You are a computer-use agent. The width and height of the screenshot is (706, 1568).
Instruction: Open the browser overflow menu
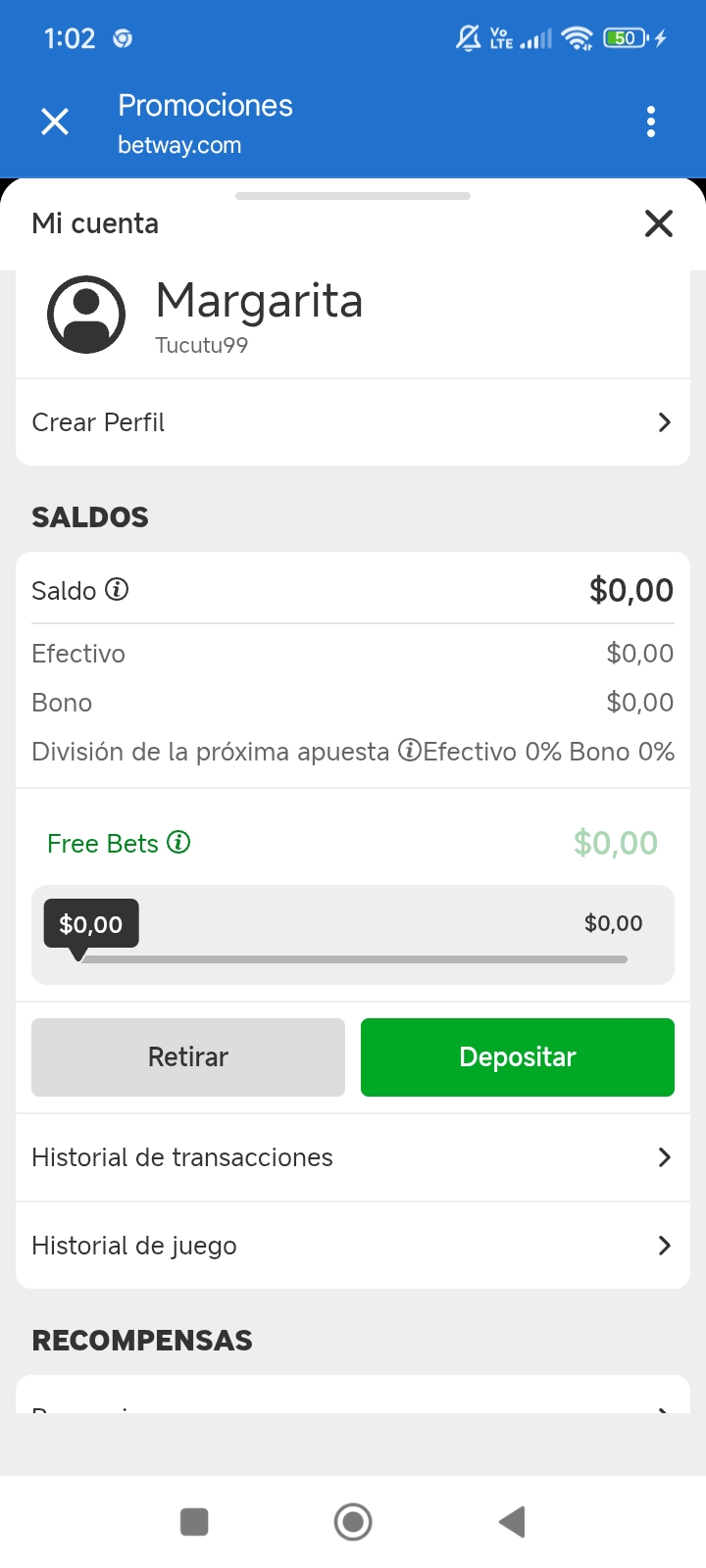click(x=651, y=122)
